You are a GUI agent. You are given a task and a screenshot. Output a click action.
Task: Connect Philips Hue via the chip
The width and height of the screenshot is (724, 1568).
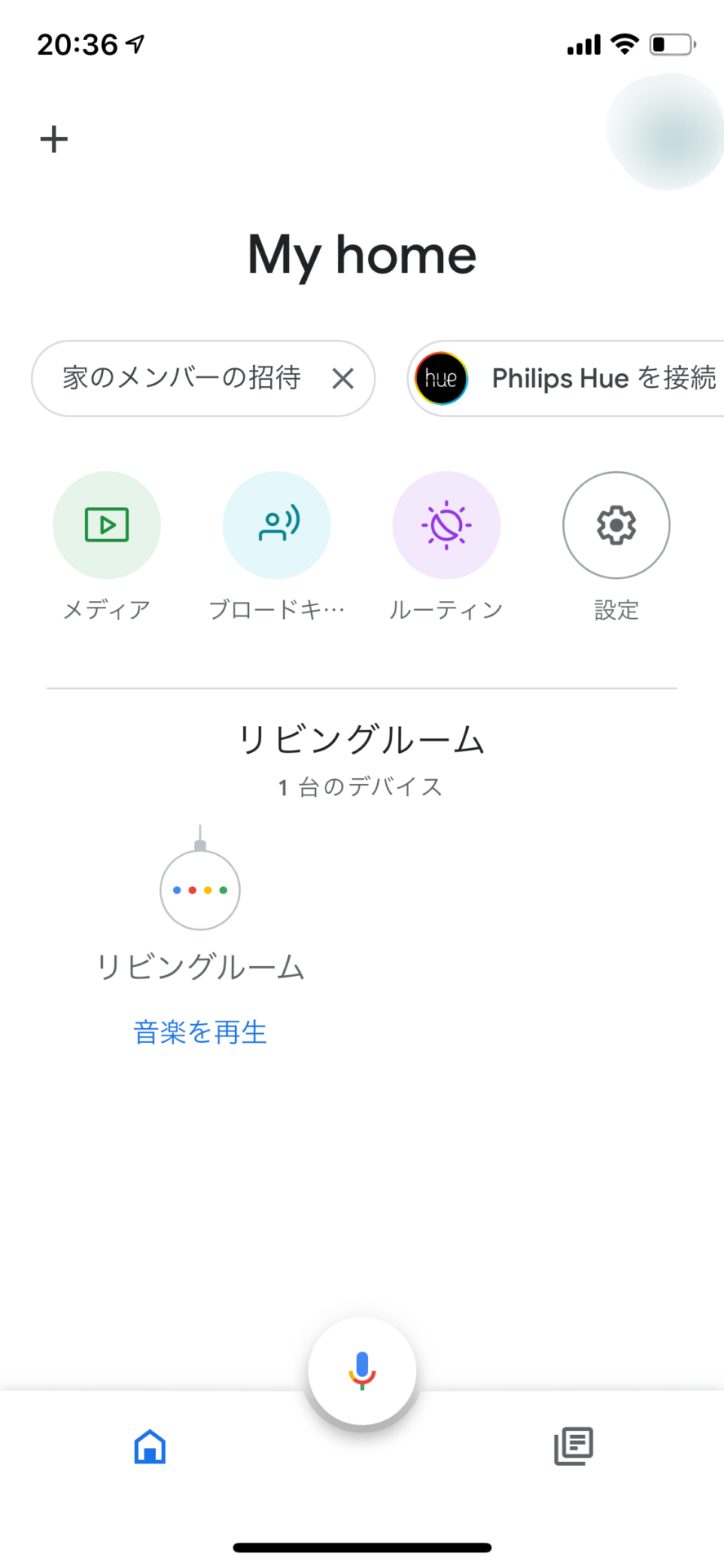(x=566, y=378)
